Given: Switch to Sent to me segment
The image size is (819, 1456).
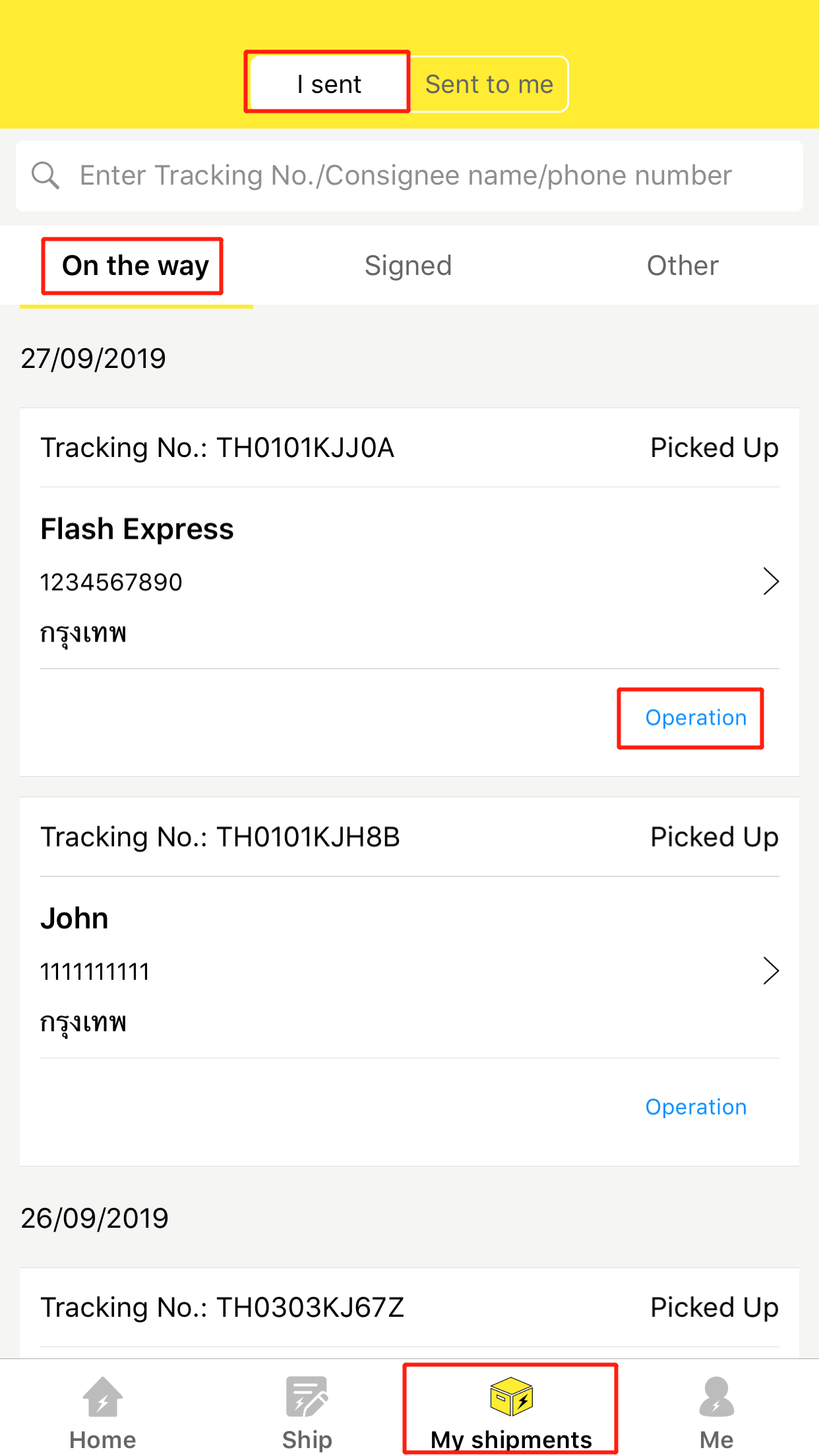Looking at the screenshot, I should (489, 84).
